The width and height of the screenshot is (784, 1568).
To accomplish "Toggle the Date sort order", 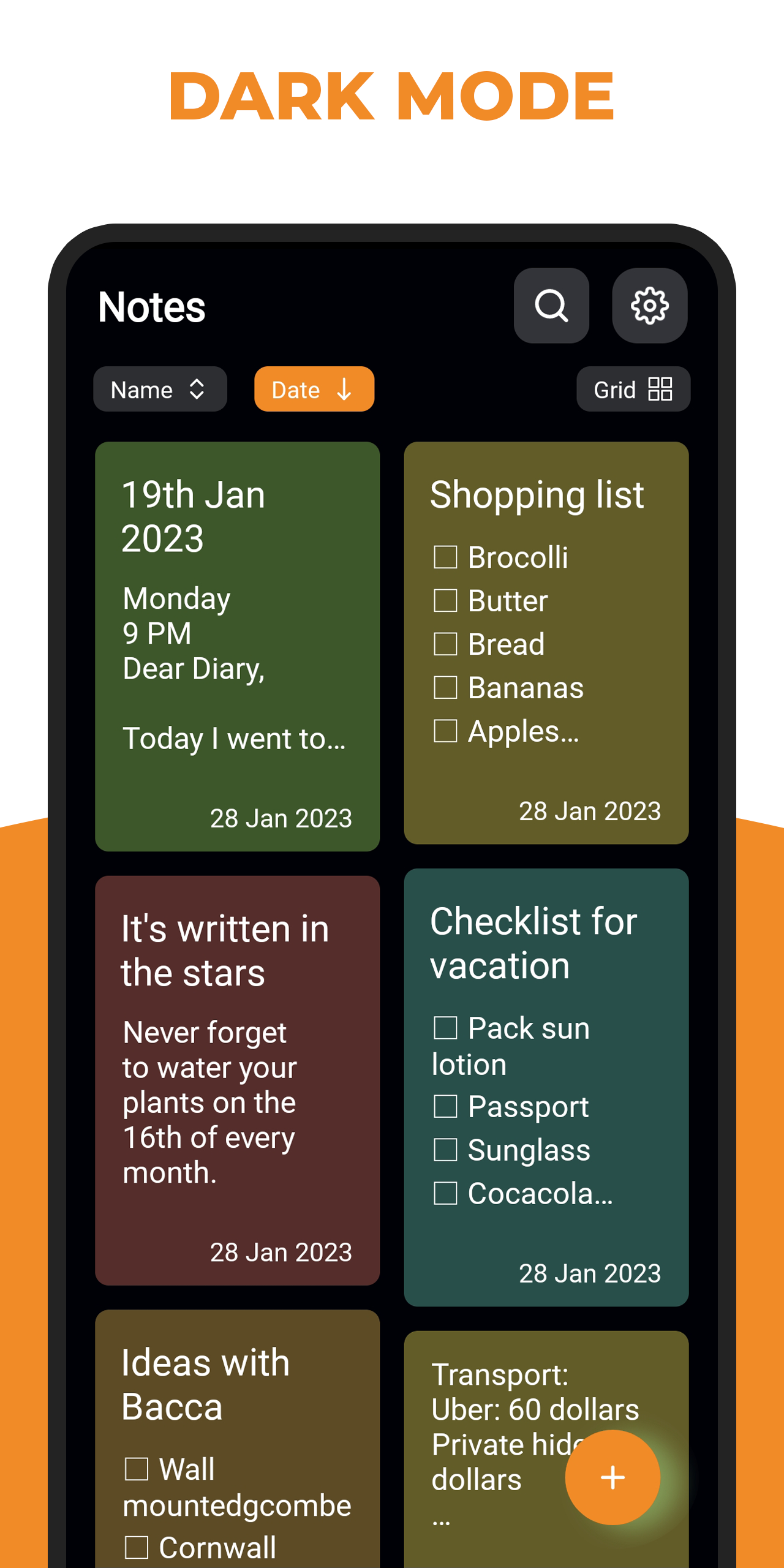I will (314, 389).
